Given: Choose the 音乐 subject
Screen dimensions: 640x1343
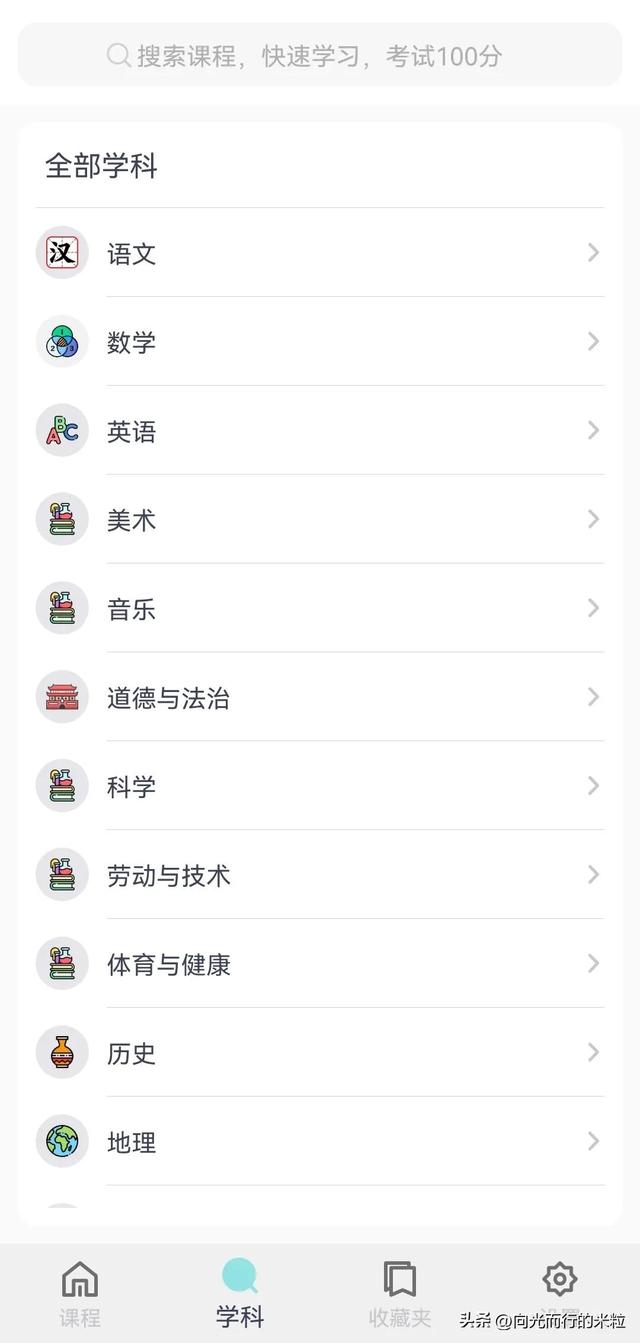Looking at the screenshot, I should tap(320, 609).
